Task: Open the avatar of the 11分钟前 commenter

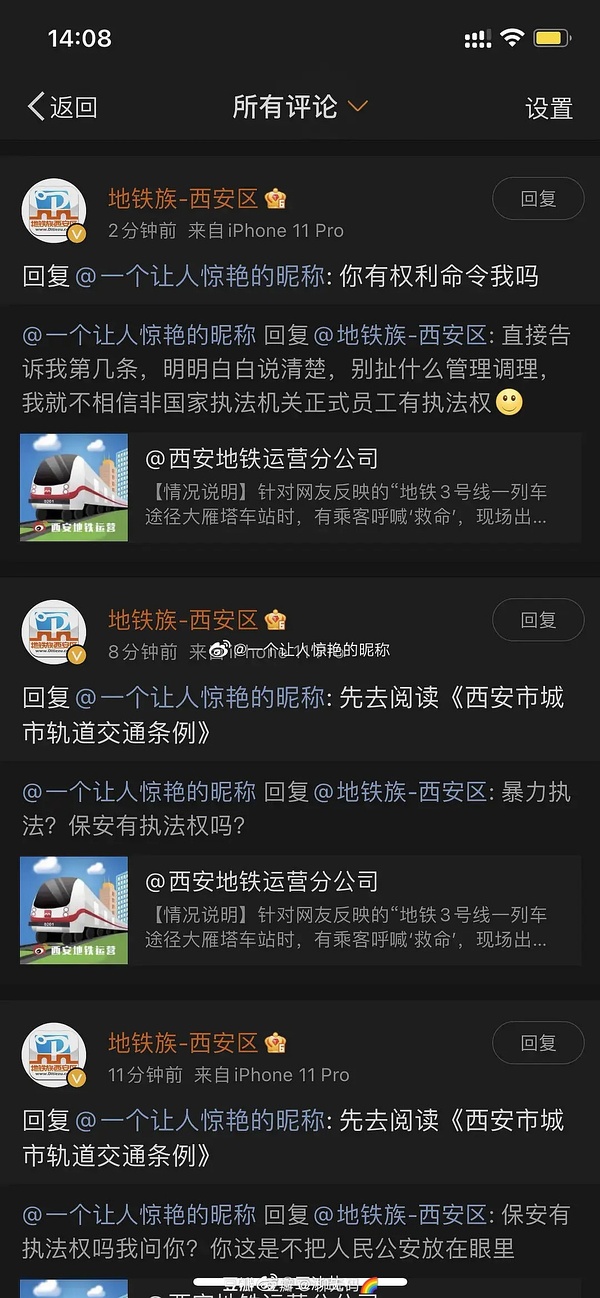Action: pos(54,1055)
